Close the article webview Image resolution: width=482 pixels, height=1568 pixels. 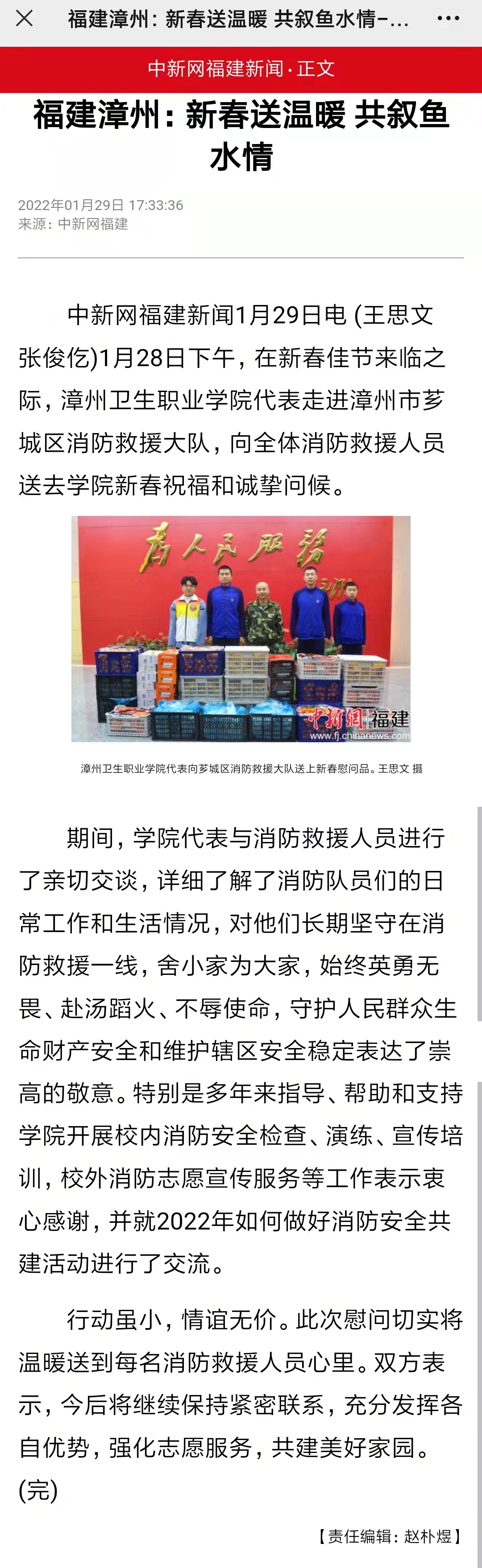[25, 19]
